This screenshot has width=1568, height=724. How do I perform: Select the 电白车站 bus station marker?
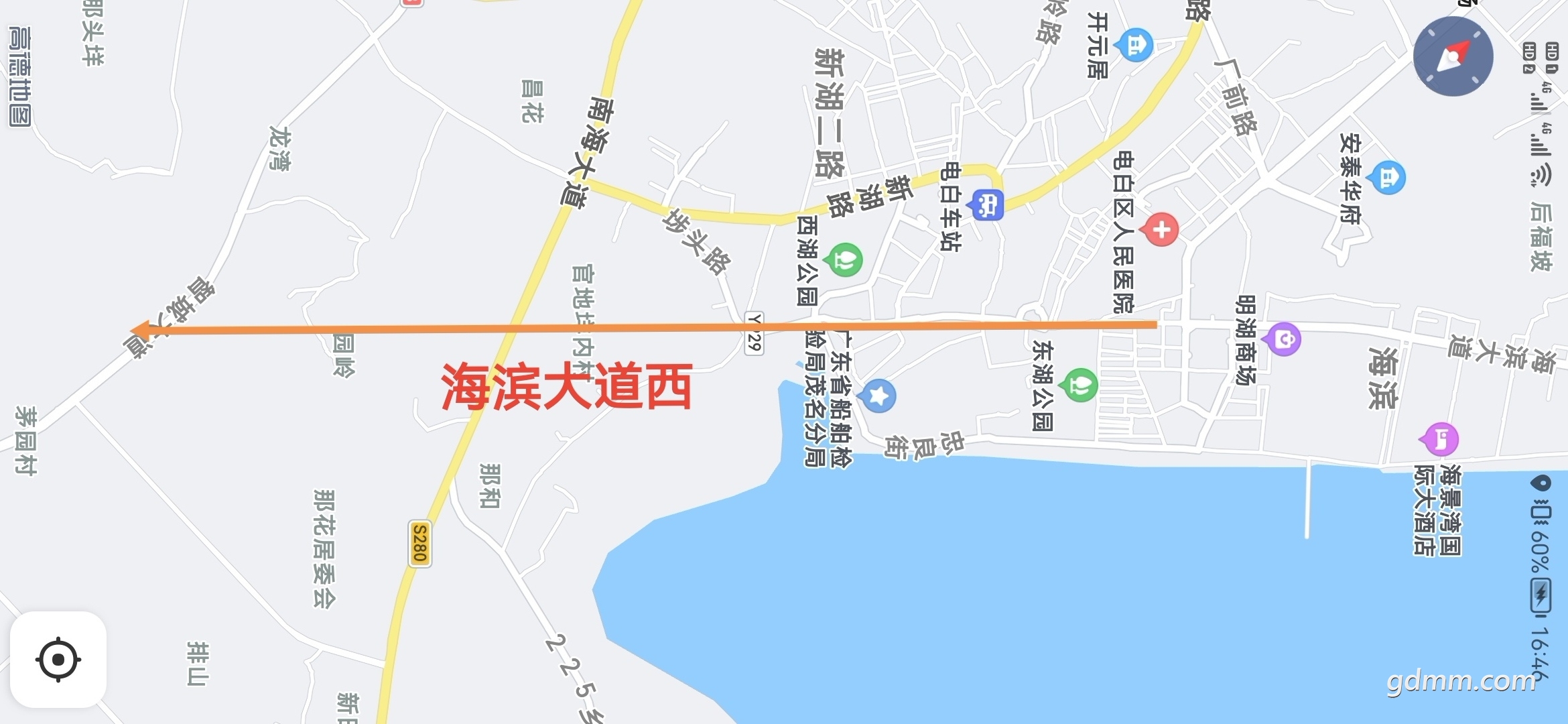tap(987, 204)
